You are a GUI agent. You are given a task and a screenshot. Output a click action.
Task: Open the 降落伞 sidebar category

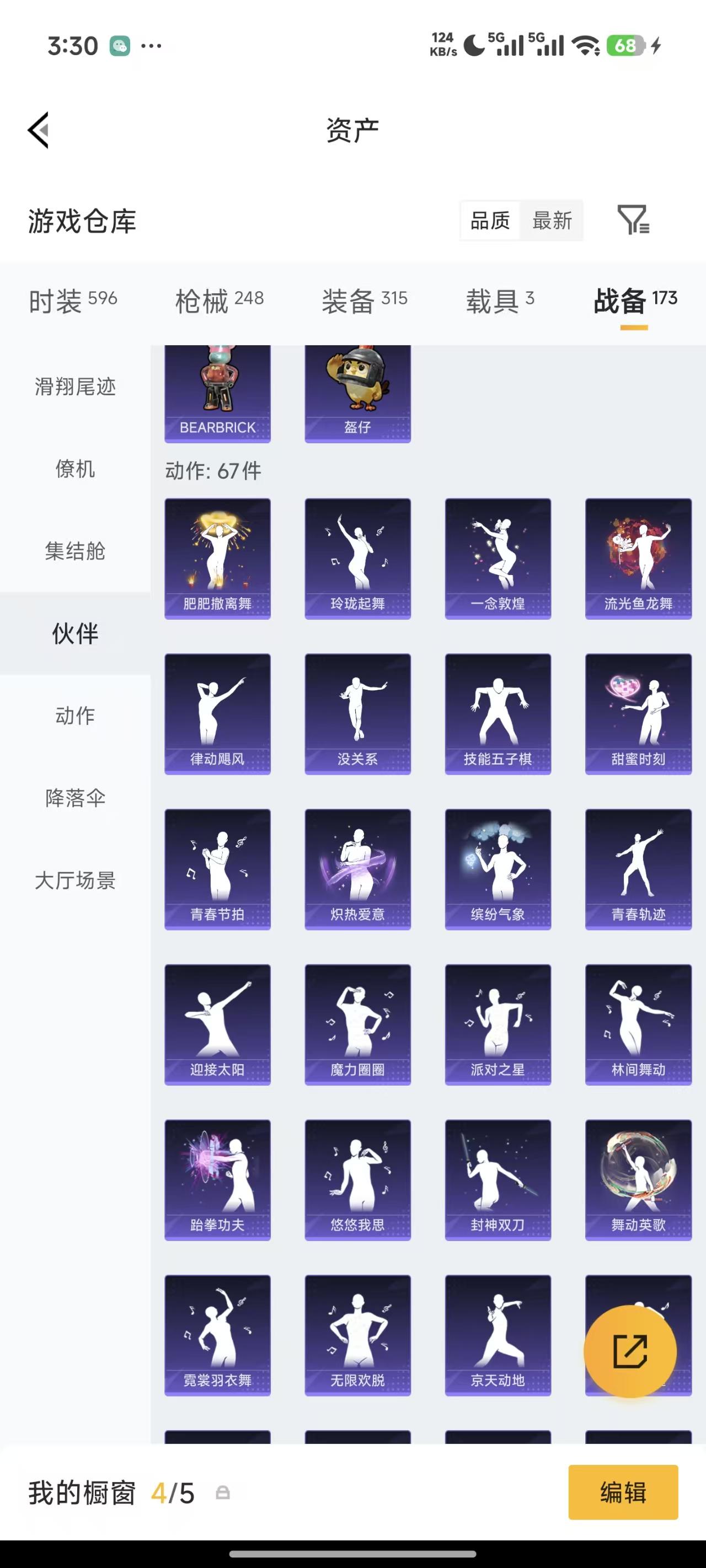point(74,798)
